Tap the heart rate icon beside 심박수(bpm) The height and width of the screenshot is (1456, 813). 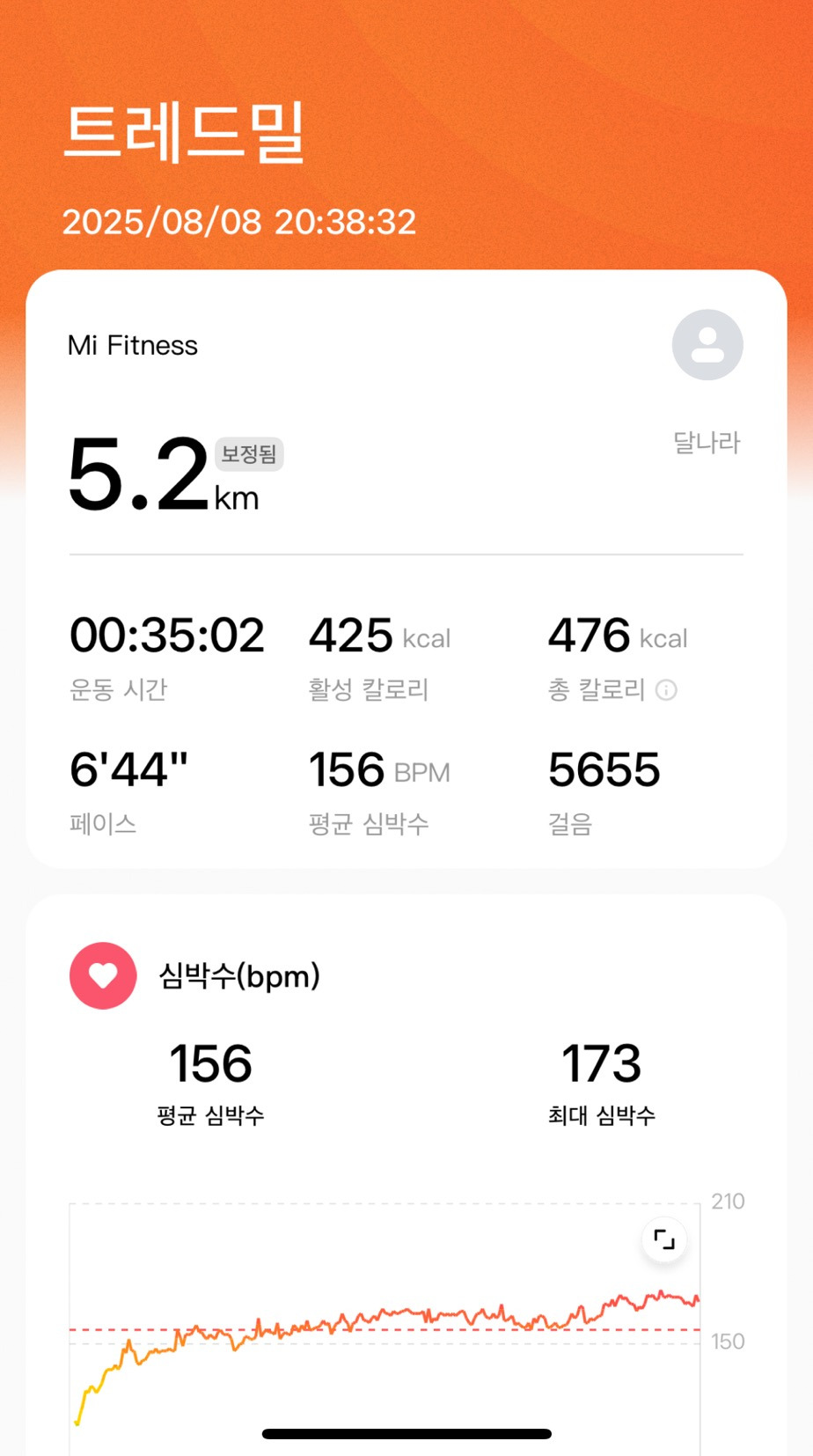(103, 975)
